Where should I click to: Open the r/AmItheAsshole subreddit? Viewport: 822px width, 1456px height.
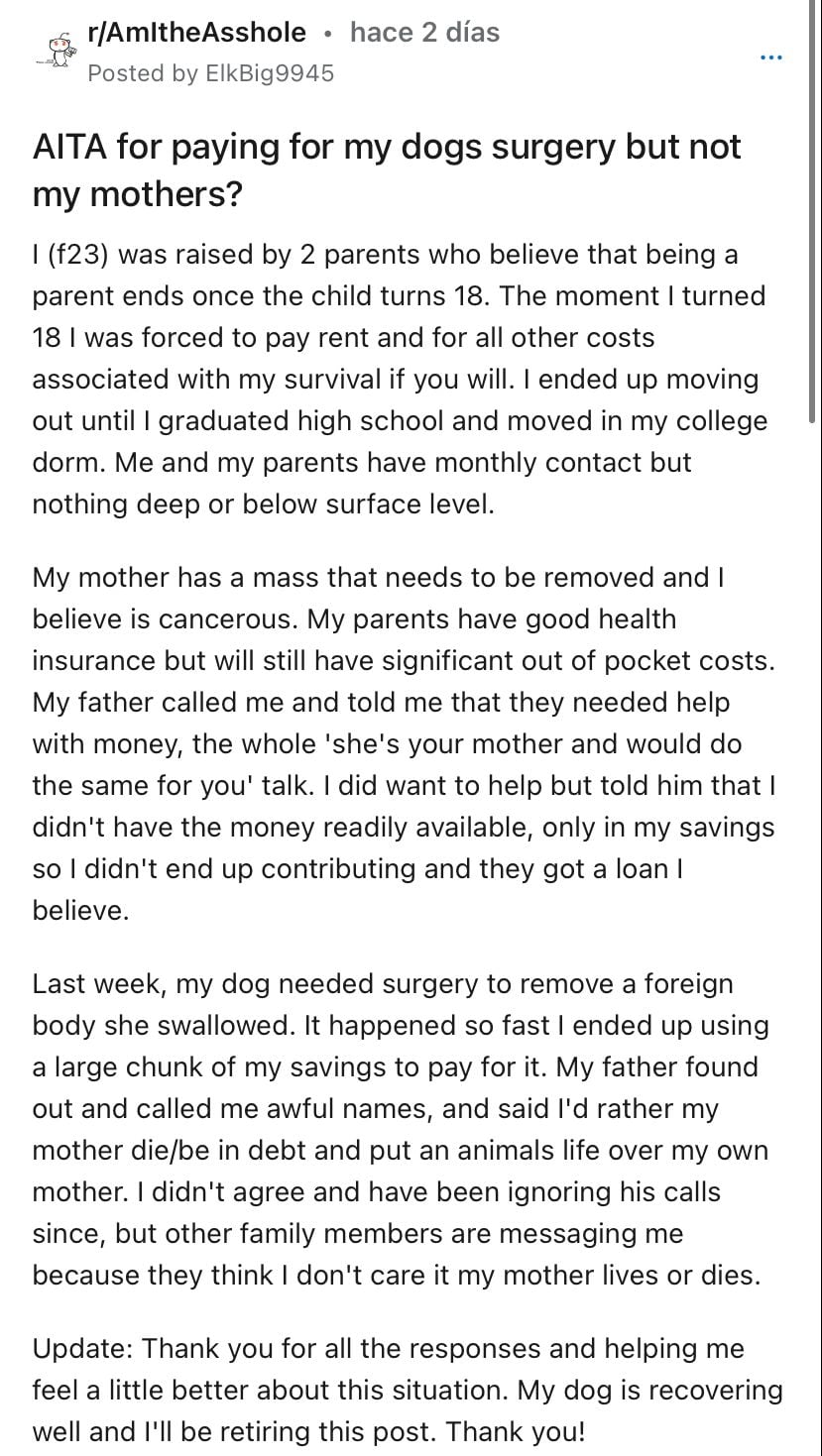196,32
